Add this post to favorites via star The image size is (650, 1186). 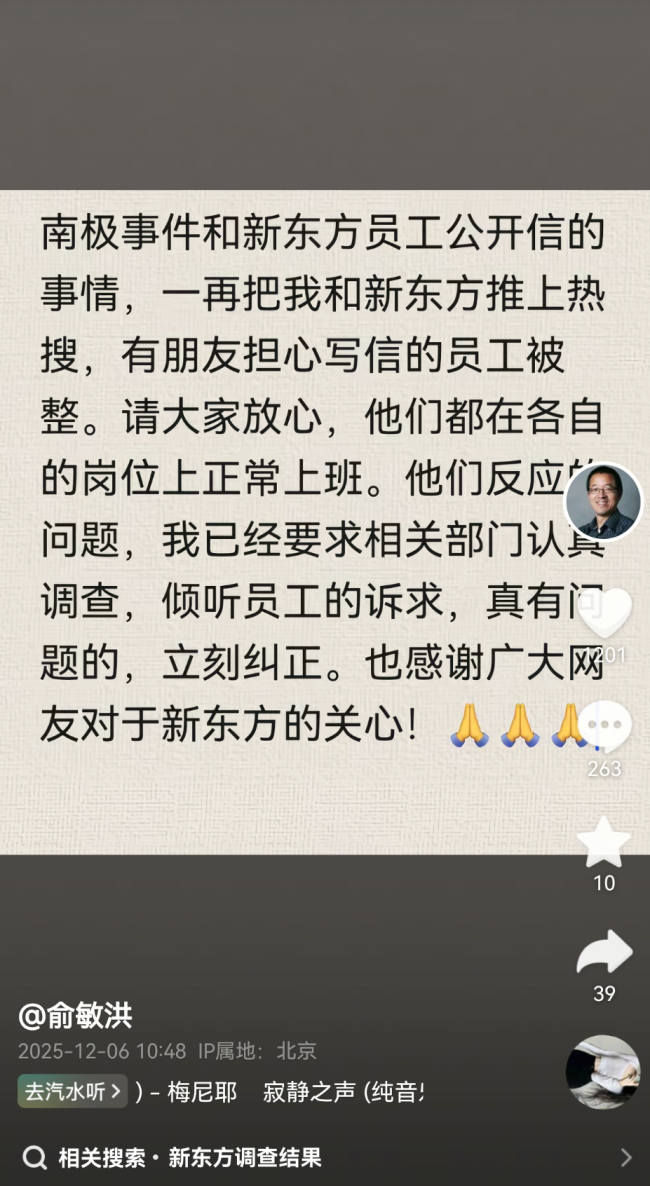coord(604,843)
